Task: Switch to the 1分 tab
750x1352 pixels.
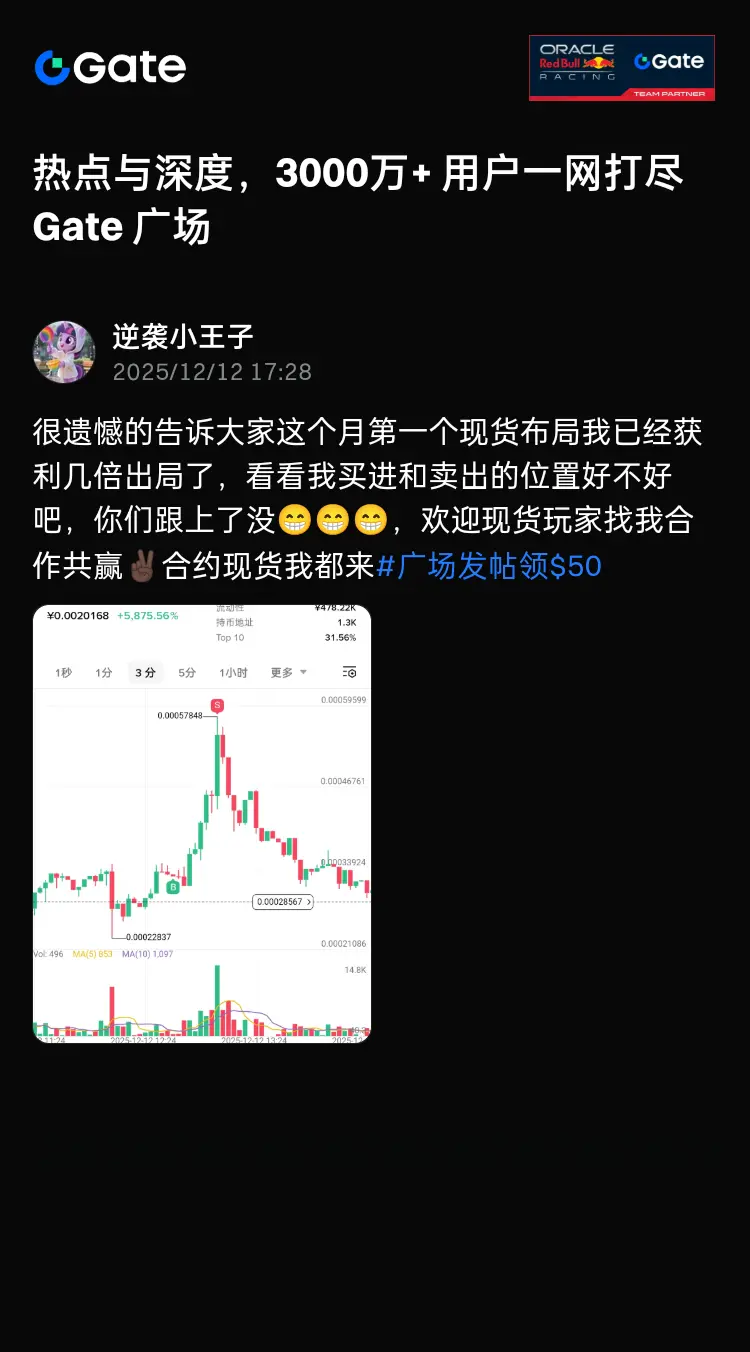Action: [103, 672]
